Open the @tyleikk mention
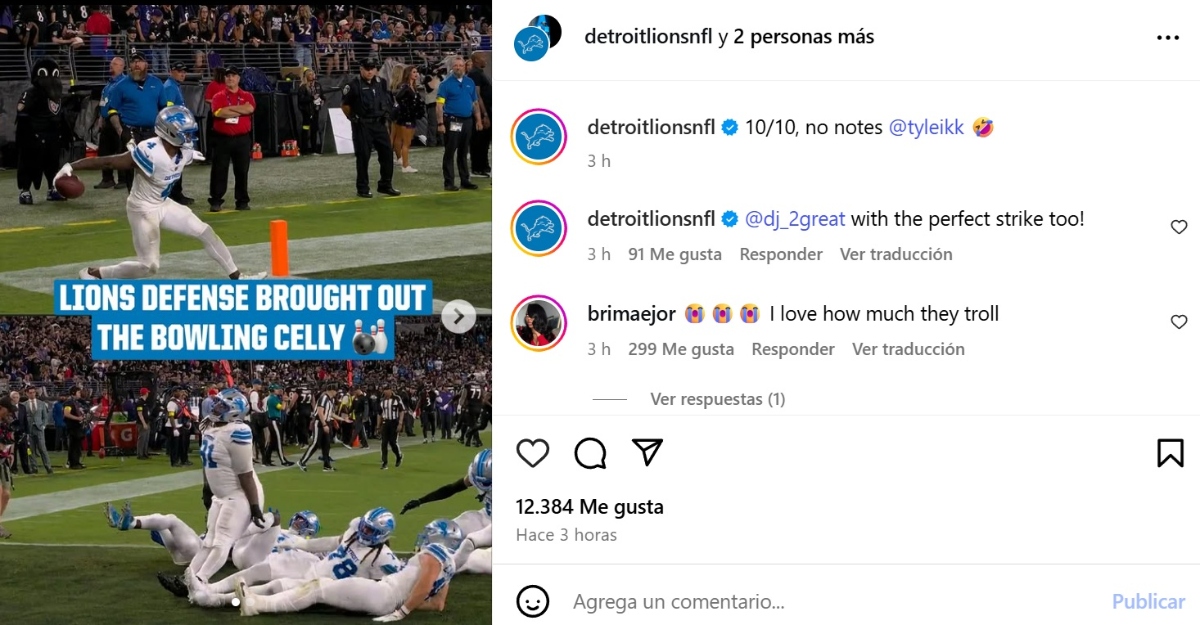This screenshot has height=625, width=1200. pyautogui.click(x=926, y=128)
